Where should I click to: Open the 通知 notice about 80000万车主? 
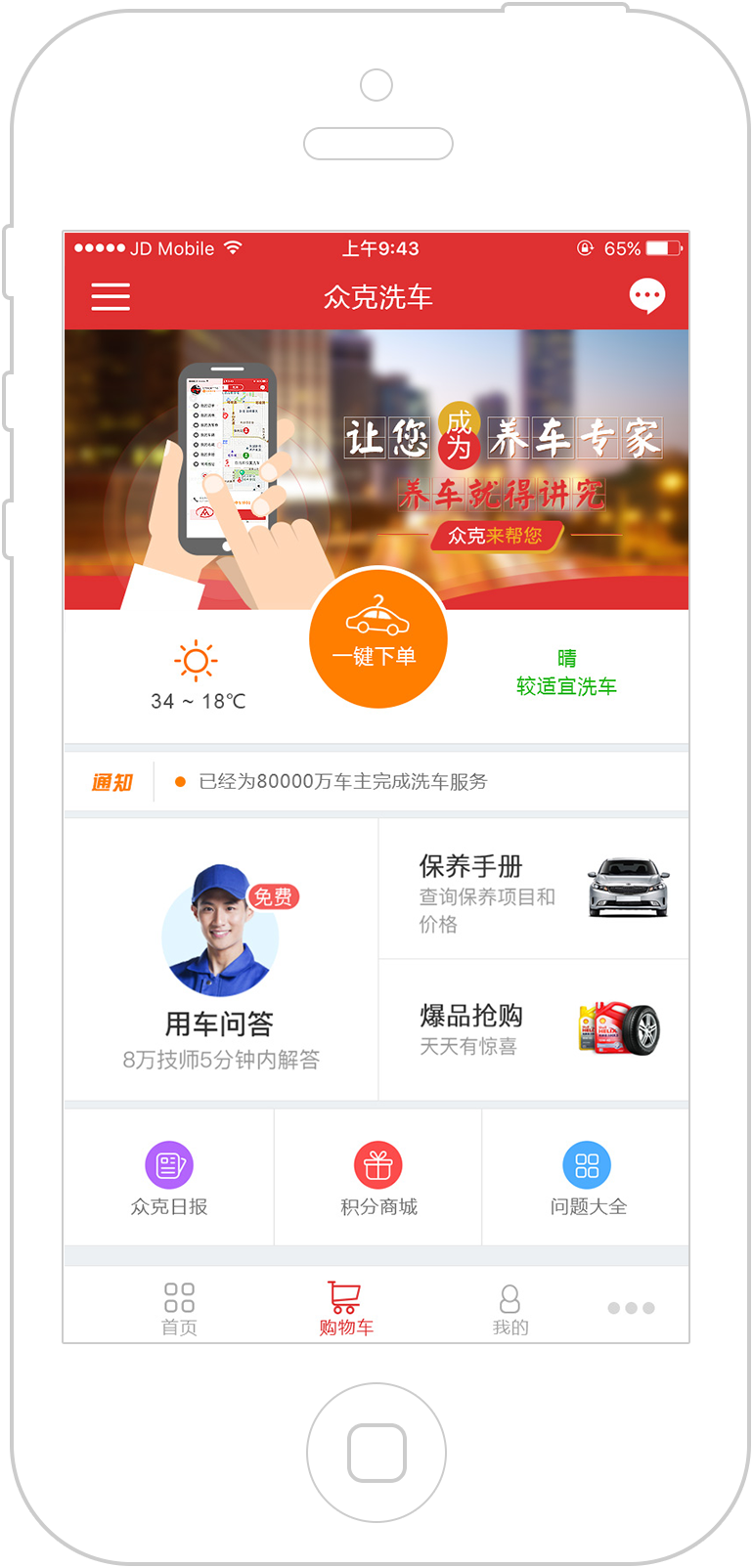point(342,782)
